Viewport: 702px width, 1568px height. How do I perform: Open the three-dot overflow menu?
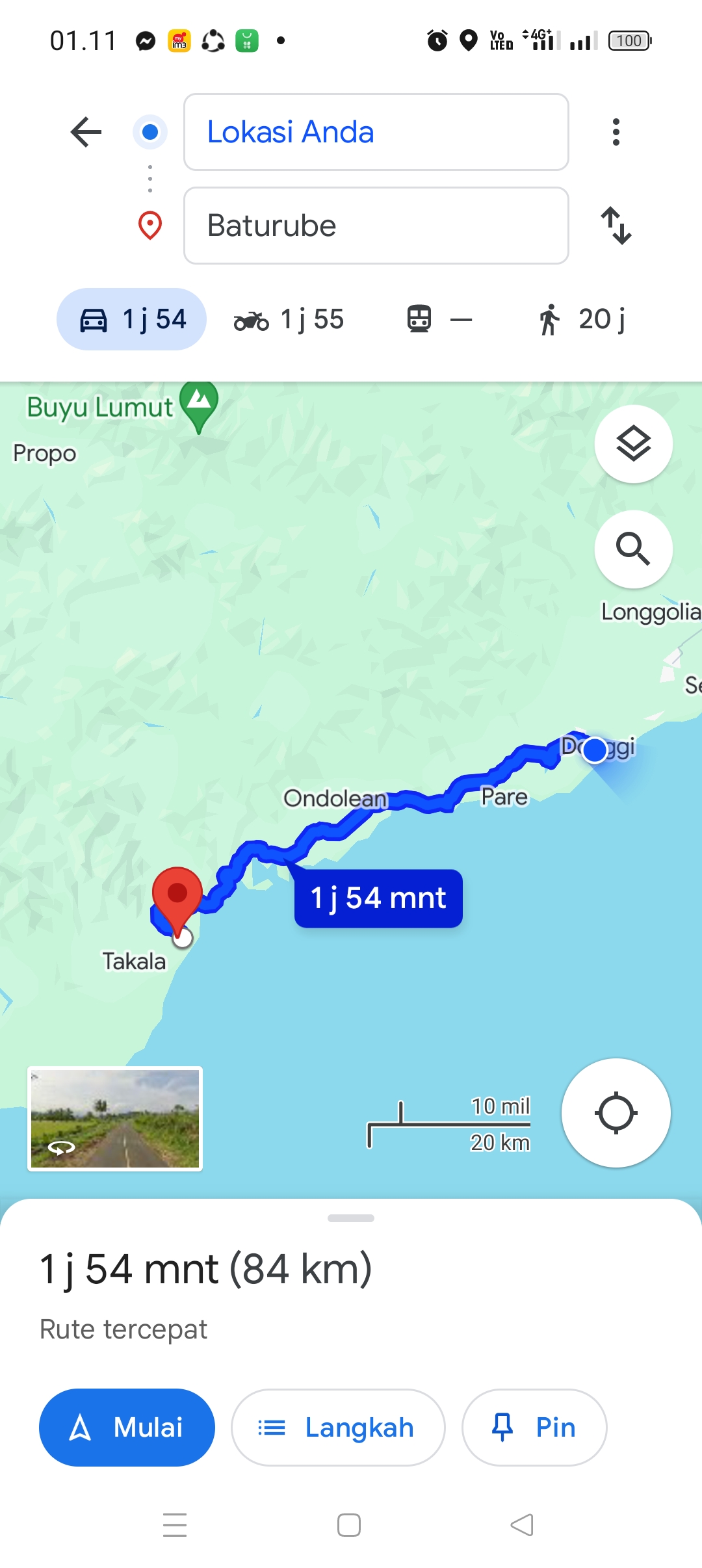616,132
